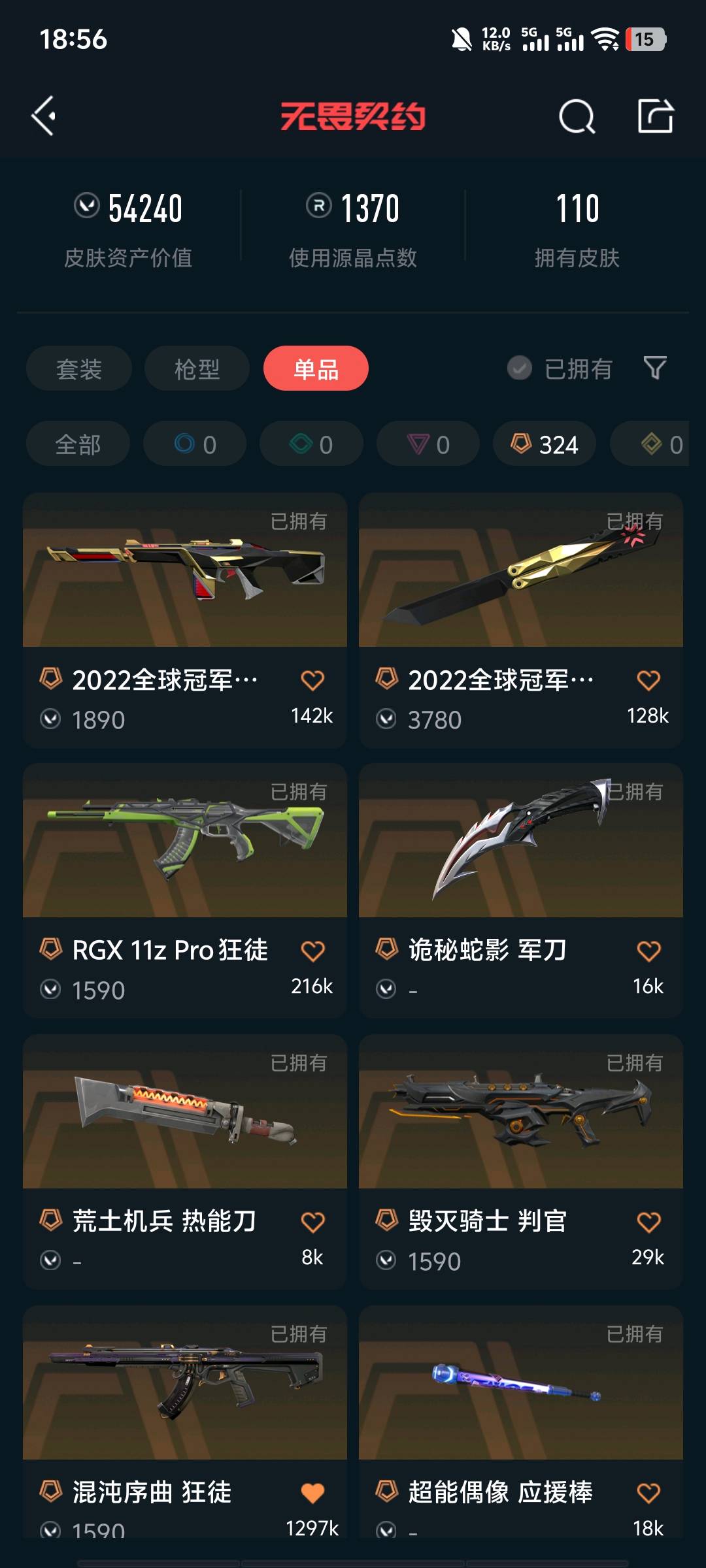
Task: Switch to the 枪型 tab
Action: pyautogui.click(x=197, y=369)
